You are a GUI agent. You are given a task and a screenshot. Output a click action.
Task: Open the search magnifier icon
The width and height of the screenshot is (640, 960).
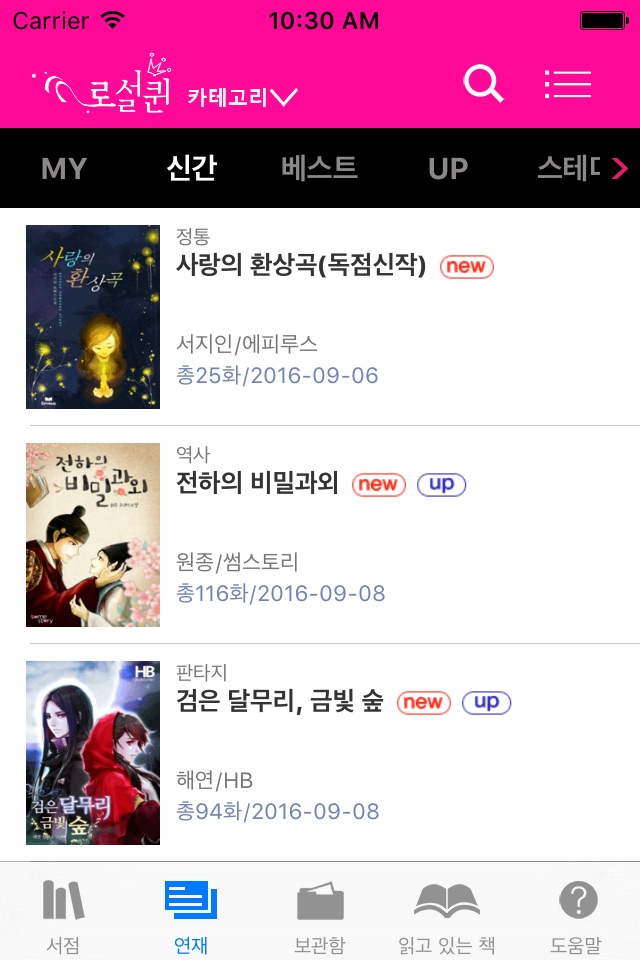pos(484,85)
